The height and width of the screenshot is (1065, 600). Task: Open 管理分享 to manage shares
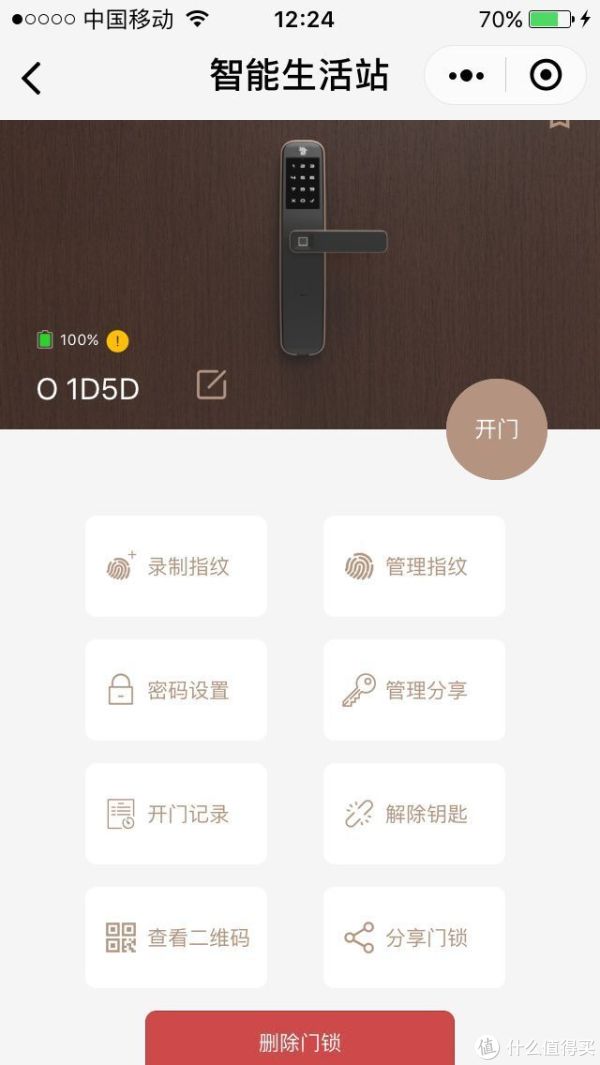(414, 690)
